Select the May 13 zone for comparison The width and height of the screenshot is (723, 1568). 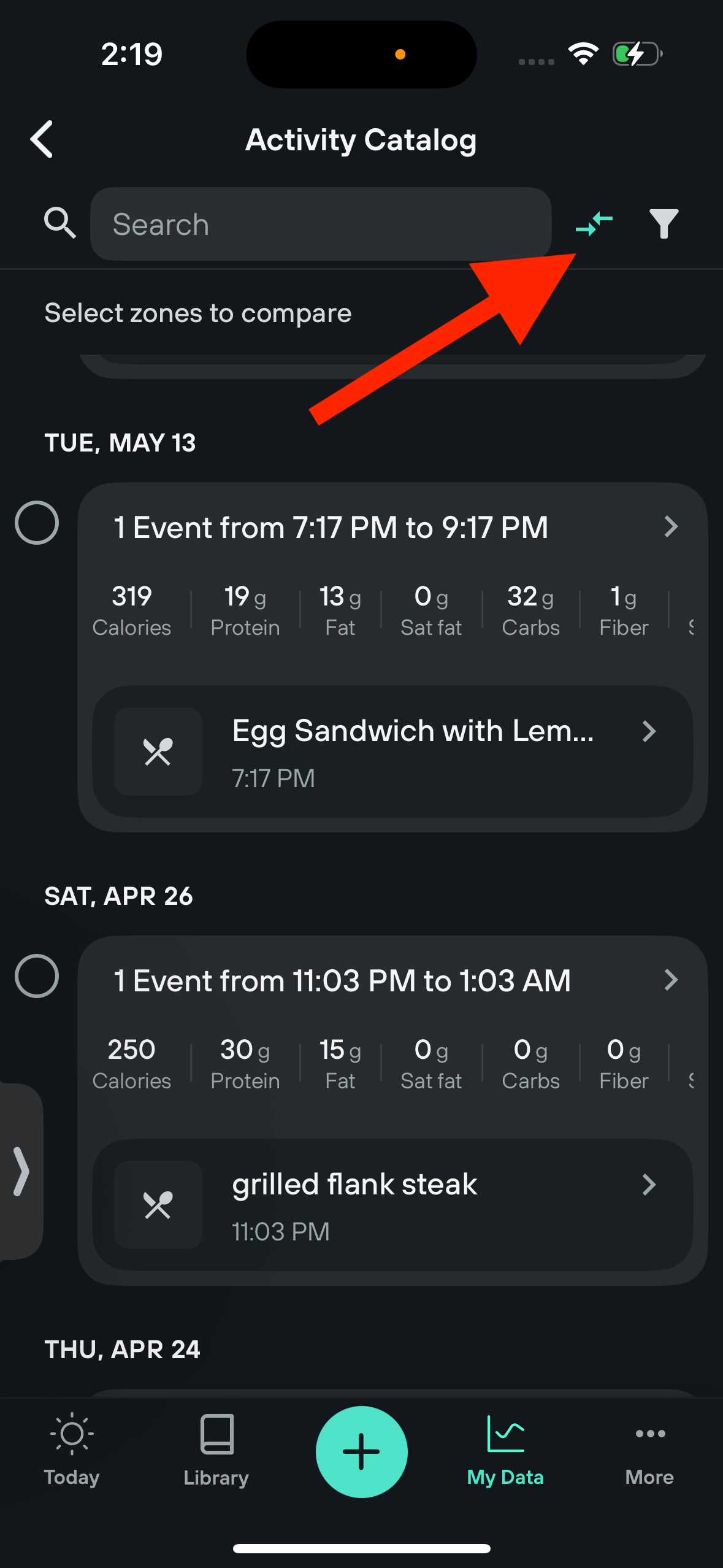(x=37, y=523)
